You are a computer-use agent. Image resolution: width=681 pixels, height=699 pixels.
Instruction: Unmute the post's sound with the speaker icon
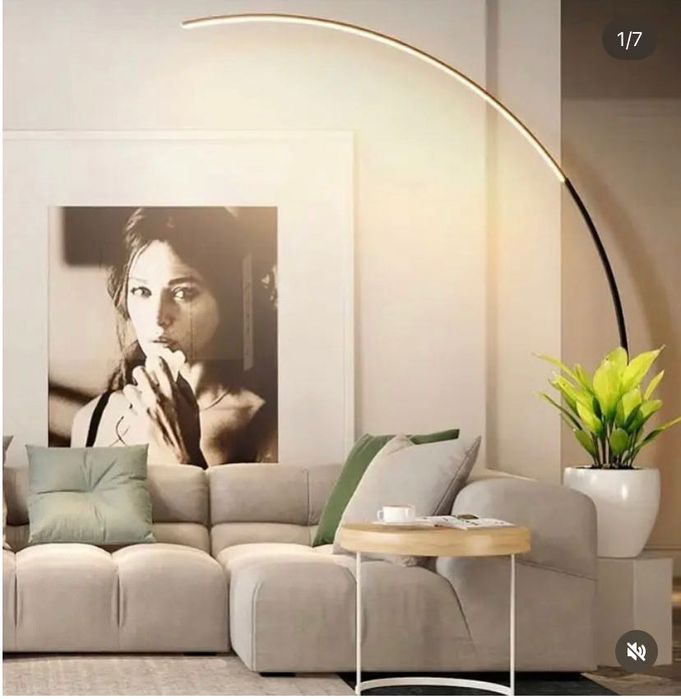[x=636, y=652]
